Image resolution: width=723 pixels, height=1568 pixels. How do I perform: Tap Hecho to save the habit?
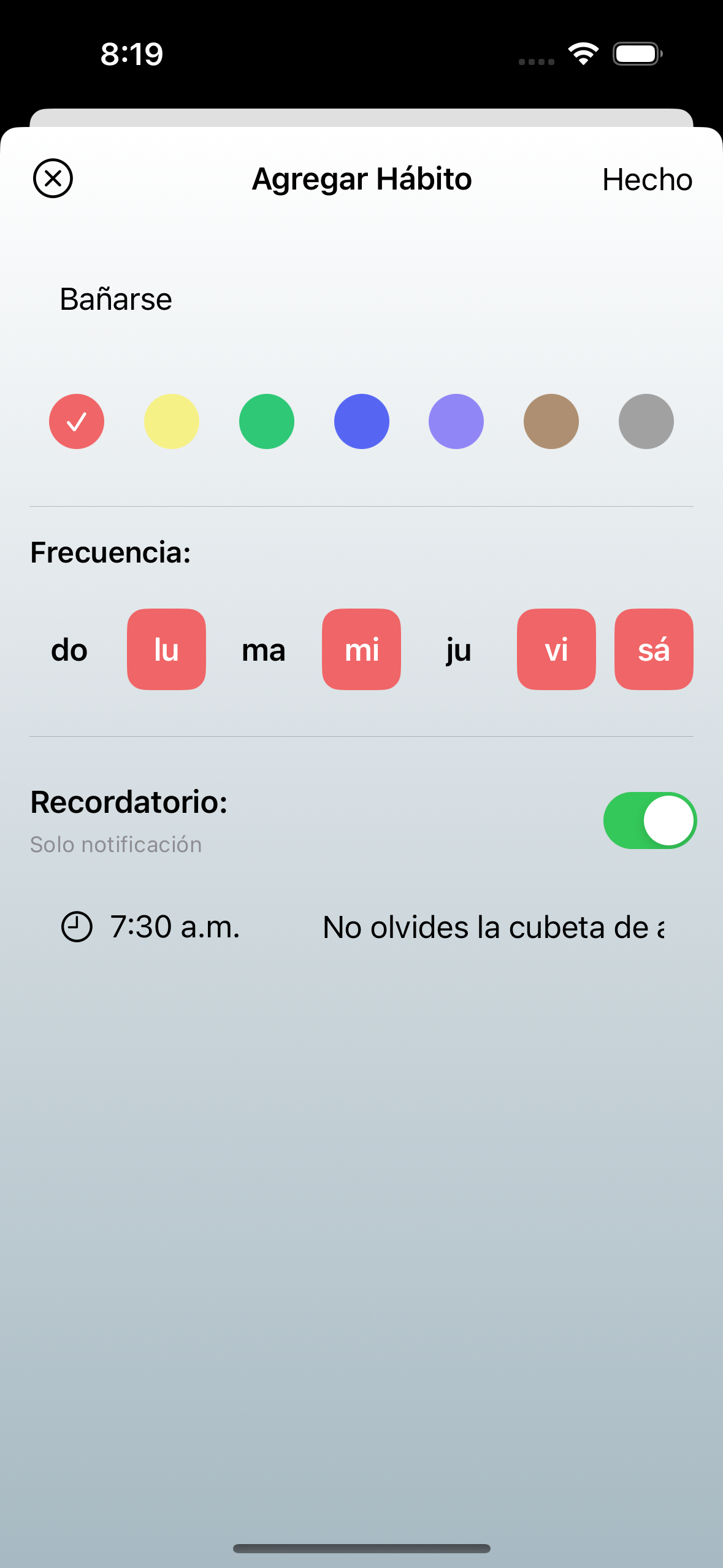647,180
